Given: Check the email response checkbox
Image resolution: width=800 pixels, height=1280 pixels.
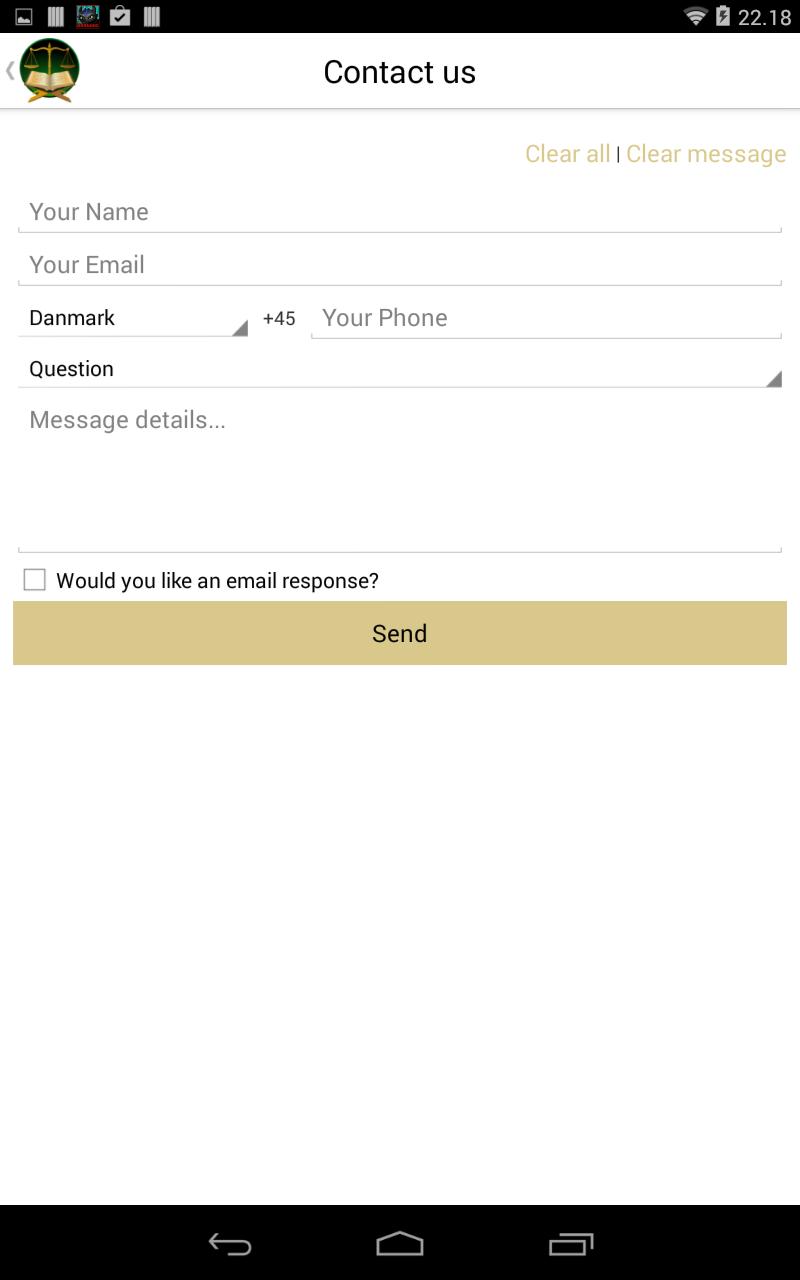Looking at the screenshot, I should [35, 580].
